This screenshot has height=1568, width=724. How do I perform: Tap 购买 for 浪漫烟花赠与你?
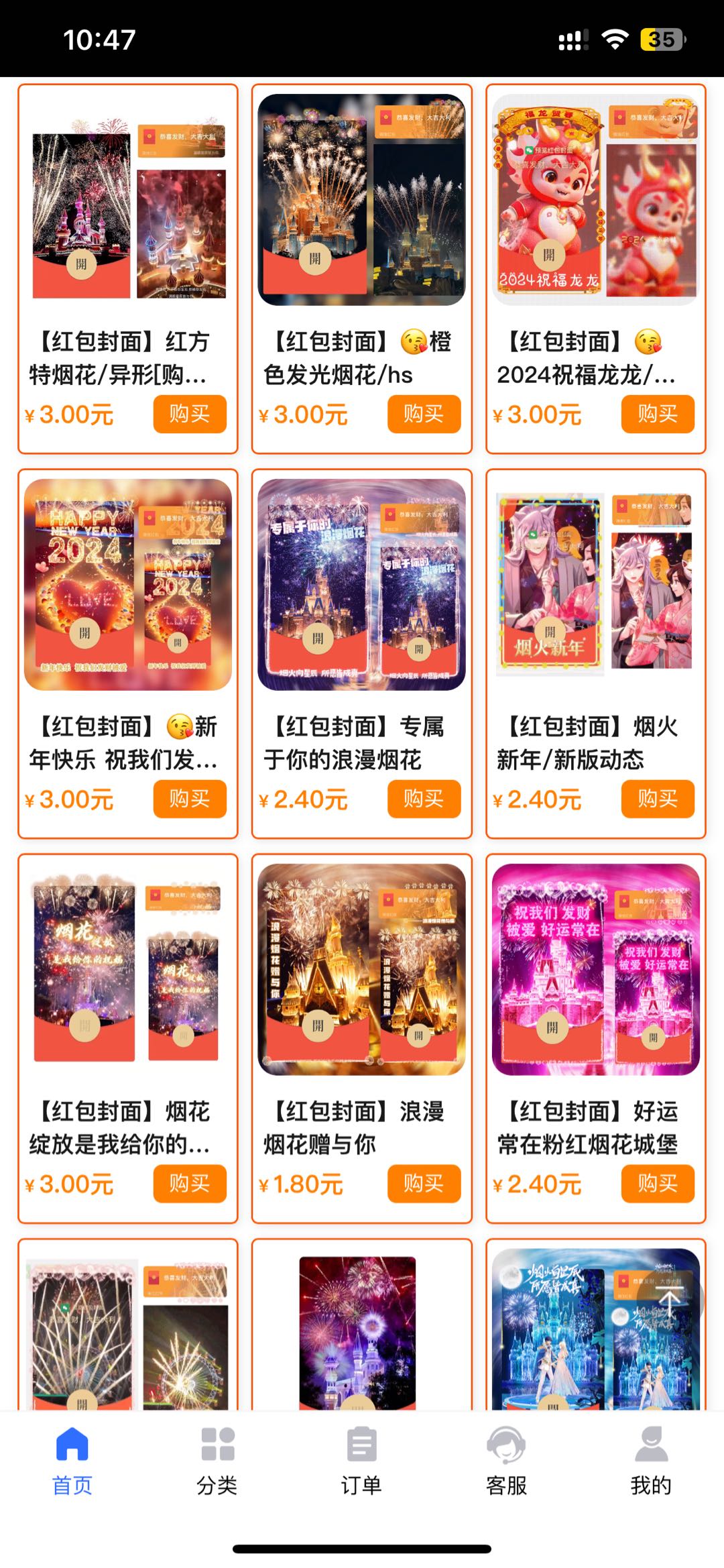(x=424, y=1184)
